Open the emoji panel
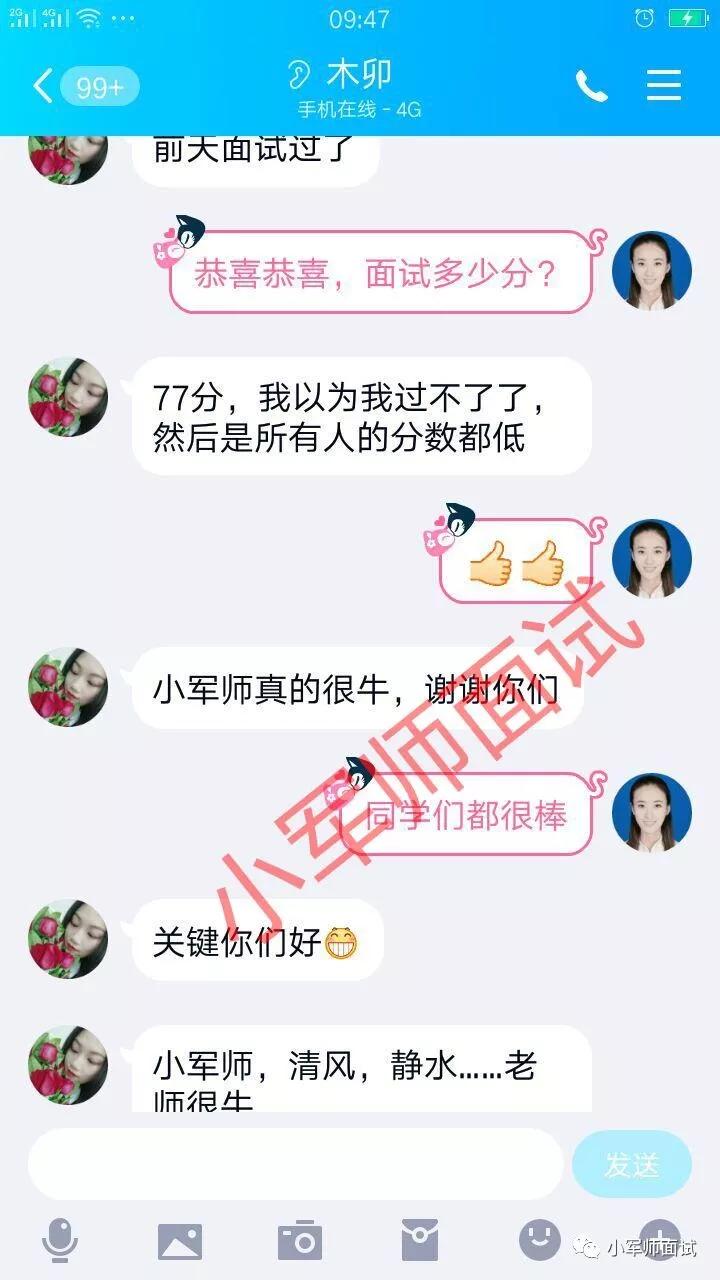 (x=540, y=1240)
